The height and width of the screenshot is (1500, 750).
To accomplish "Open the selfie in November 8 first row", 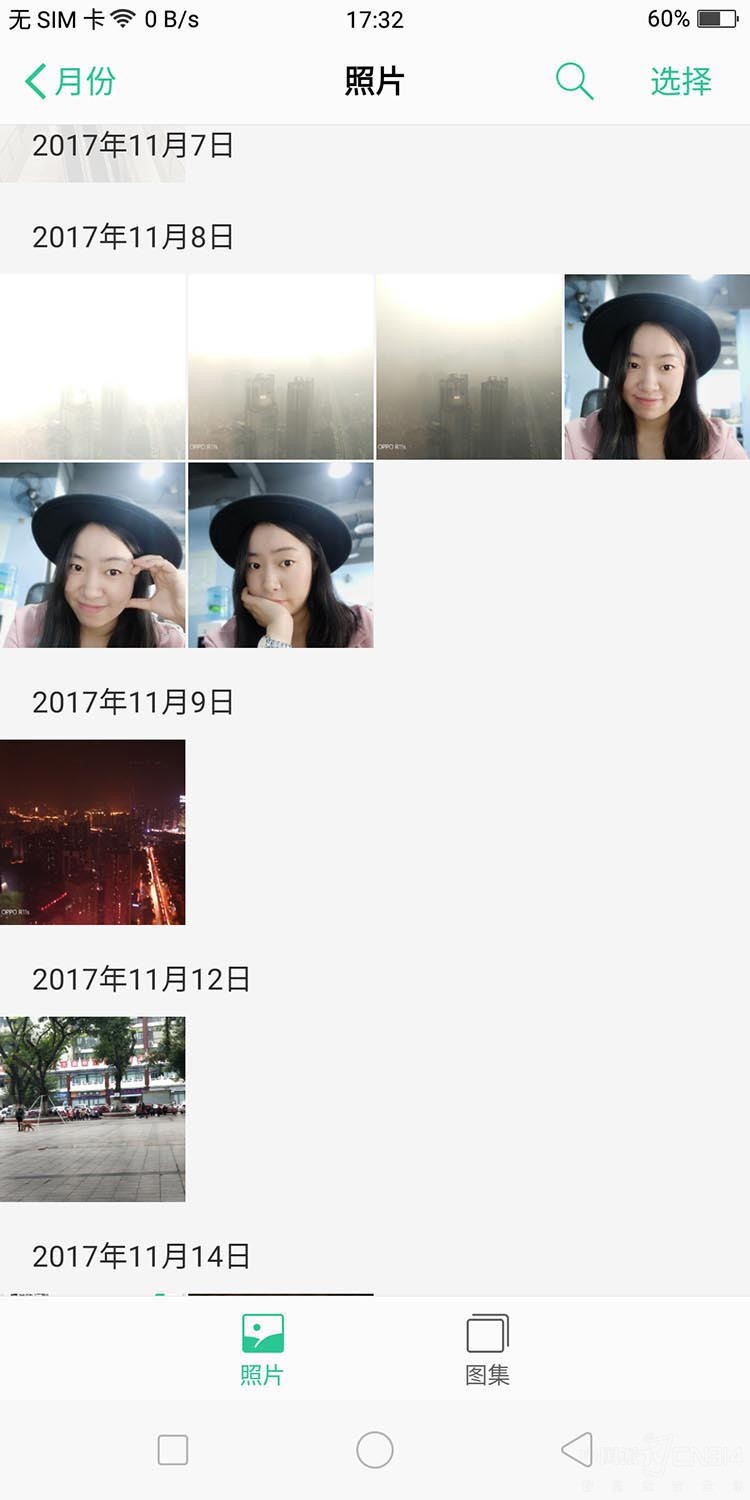I will tap(657, 367).
